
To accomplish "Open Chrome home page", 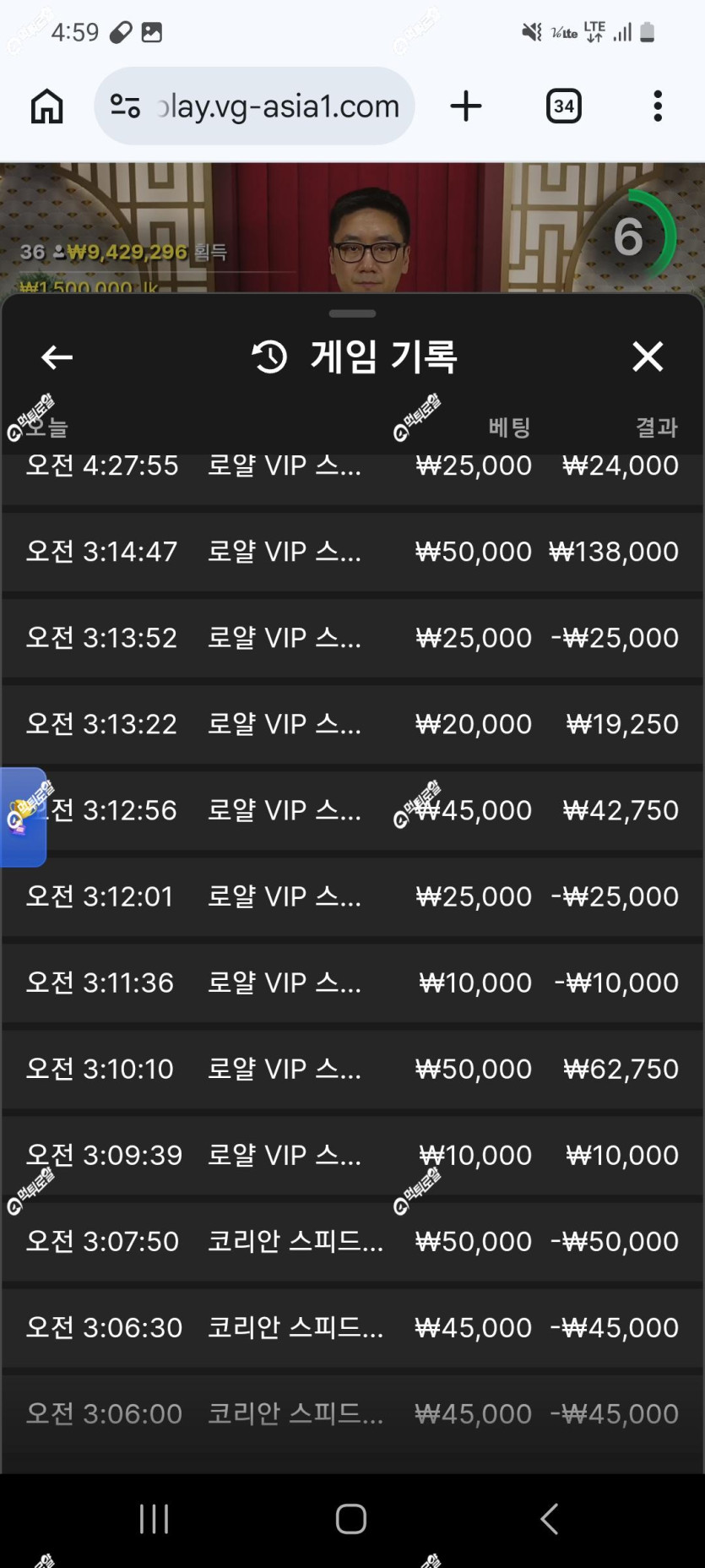I will [x=47, y=106].
